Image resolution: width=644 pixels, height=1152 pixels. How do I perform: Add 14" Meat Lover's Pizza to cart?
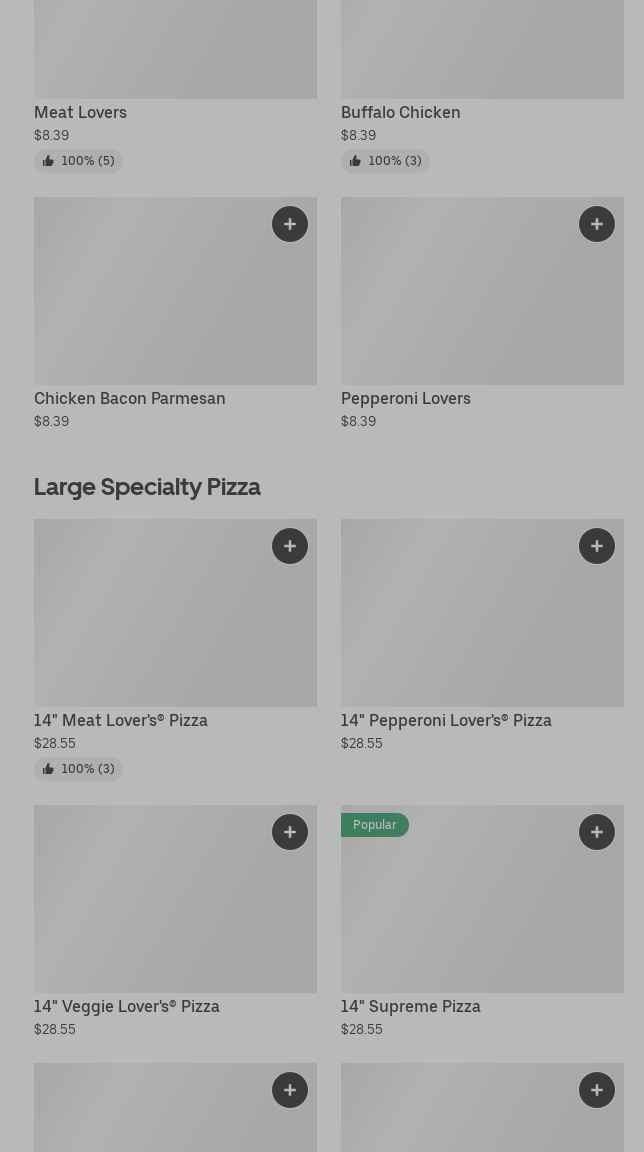click(x=290, y=546)
